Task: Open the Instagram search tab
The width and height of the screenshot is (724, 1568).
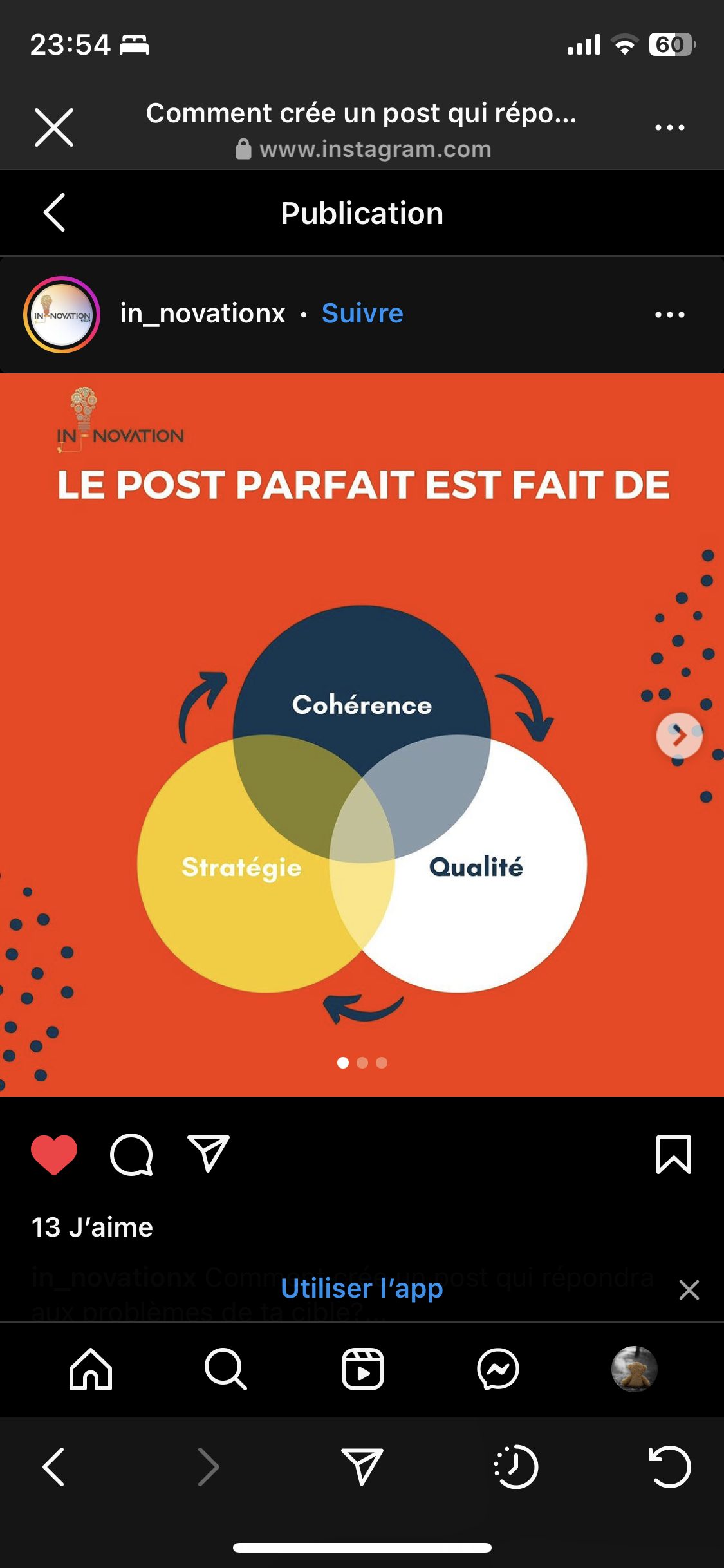Action: pos(226,1369)
